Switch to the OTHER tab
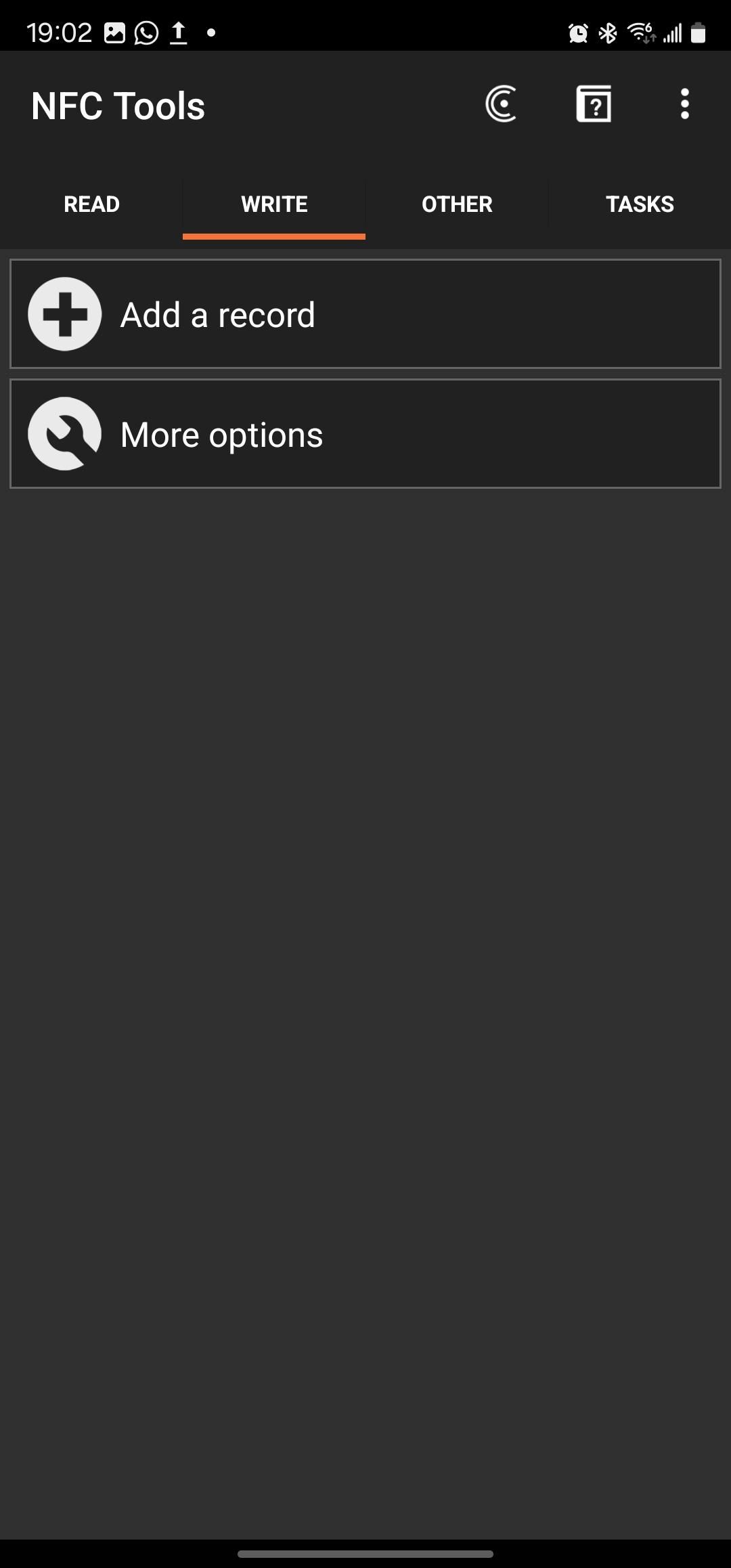The height and width of the screenshot is (1568, 731). tap(457, 204)
